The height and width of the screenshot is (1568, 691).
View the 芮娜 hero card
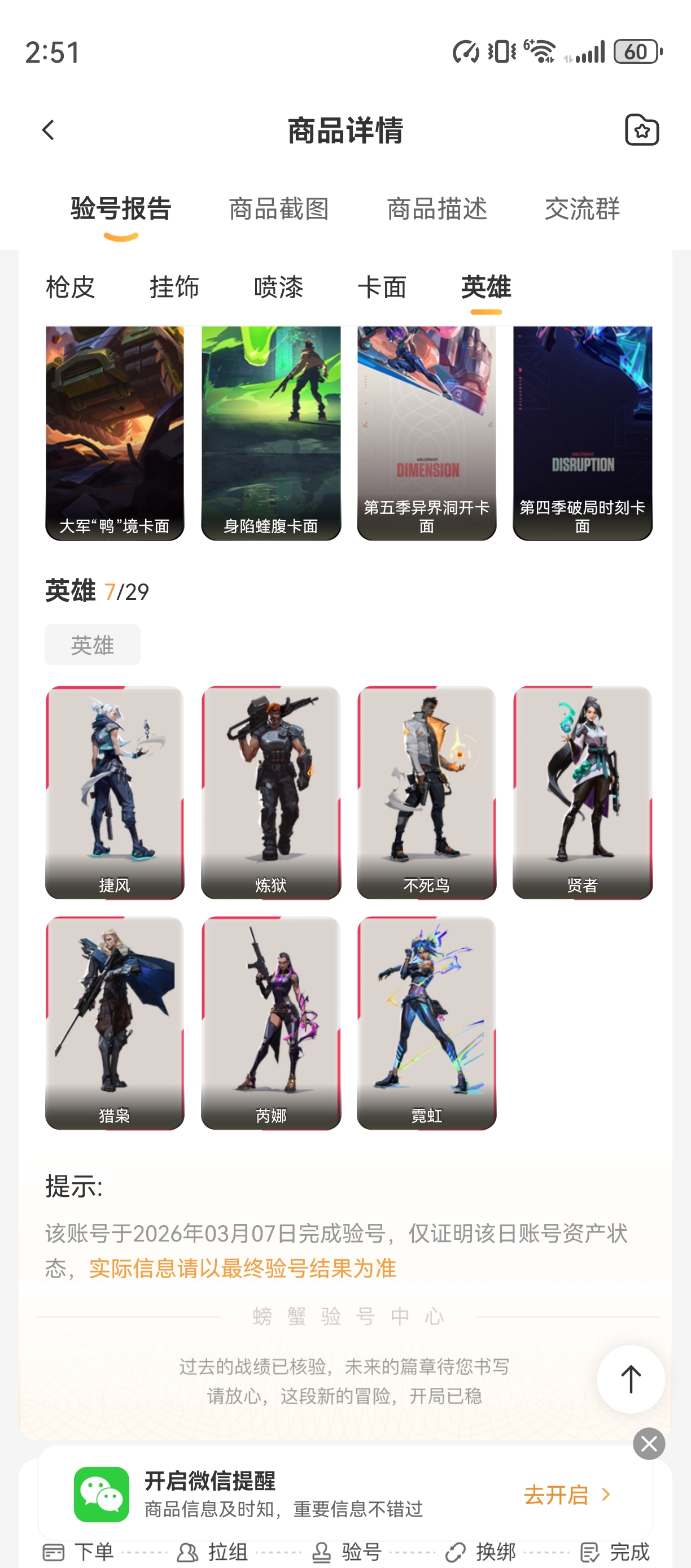pos(270,1022)
